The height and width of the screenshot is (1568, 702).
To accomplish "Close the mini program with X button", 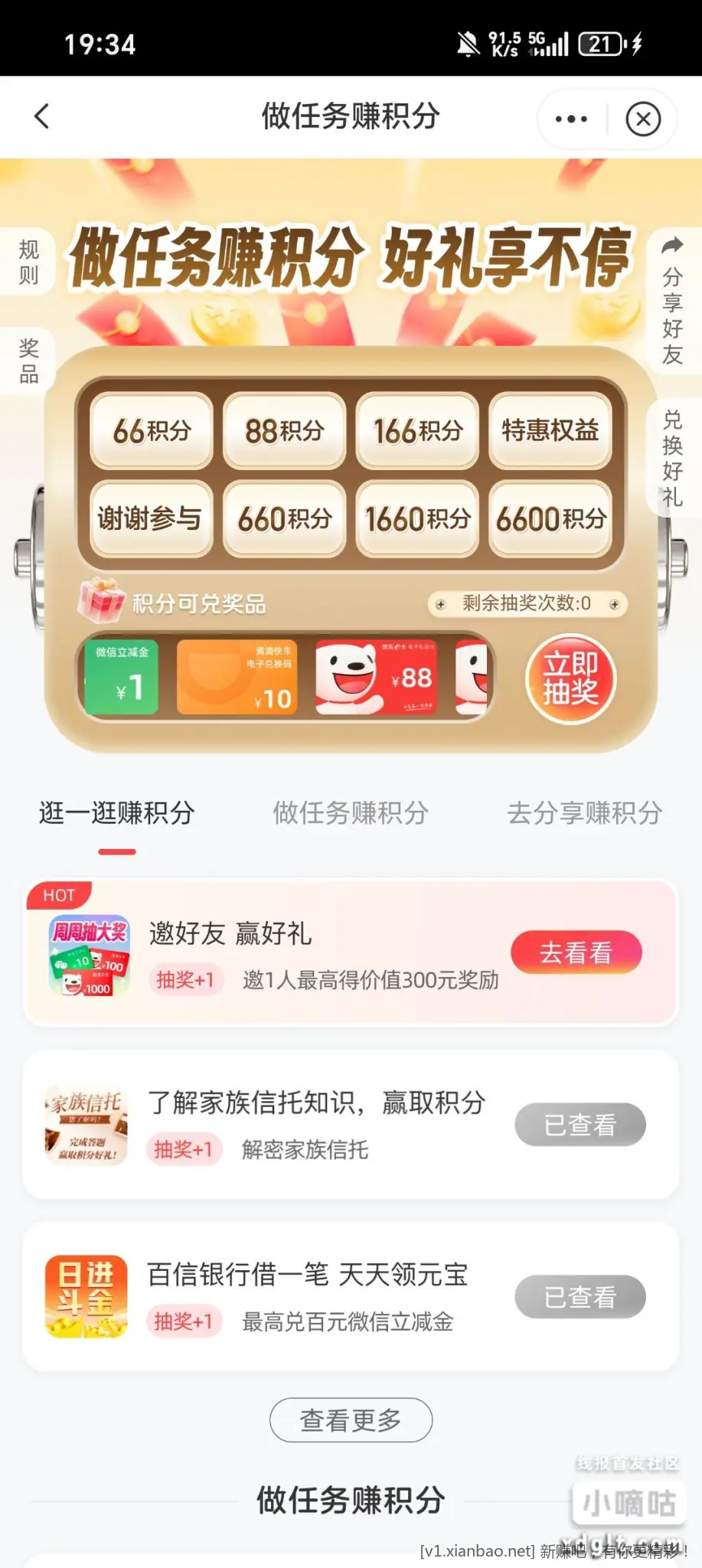I will point(643,119).
